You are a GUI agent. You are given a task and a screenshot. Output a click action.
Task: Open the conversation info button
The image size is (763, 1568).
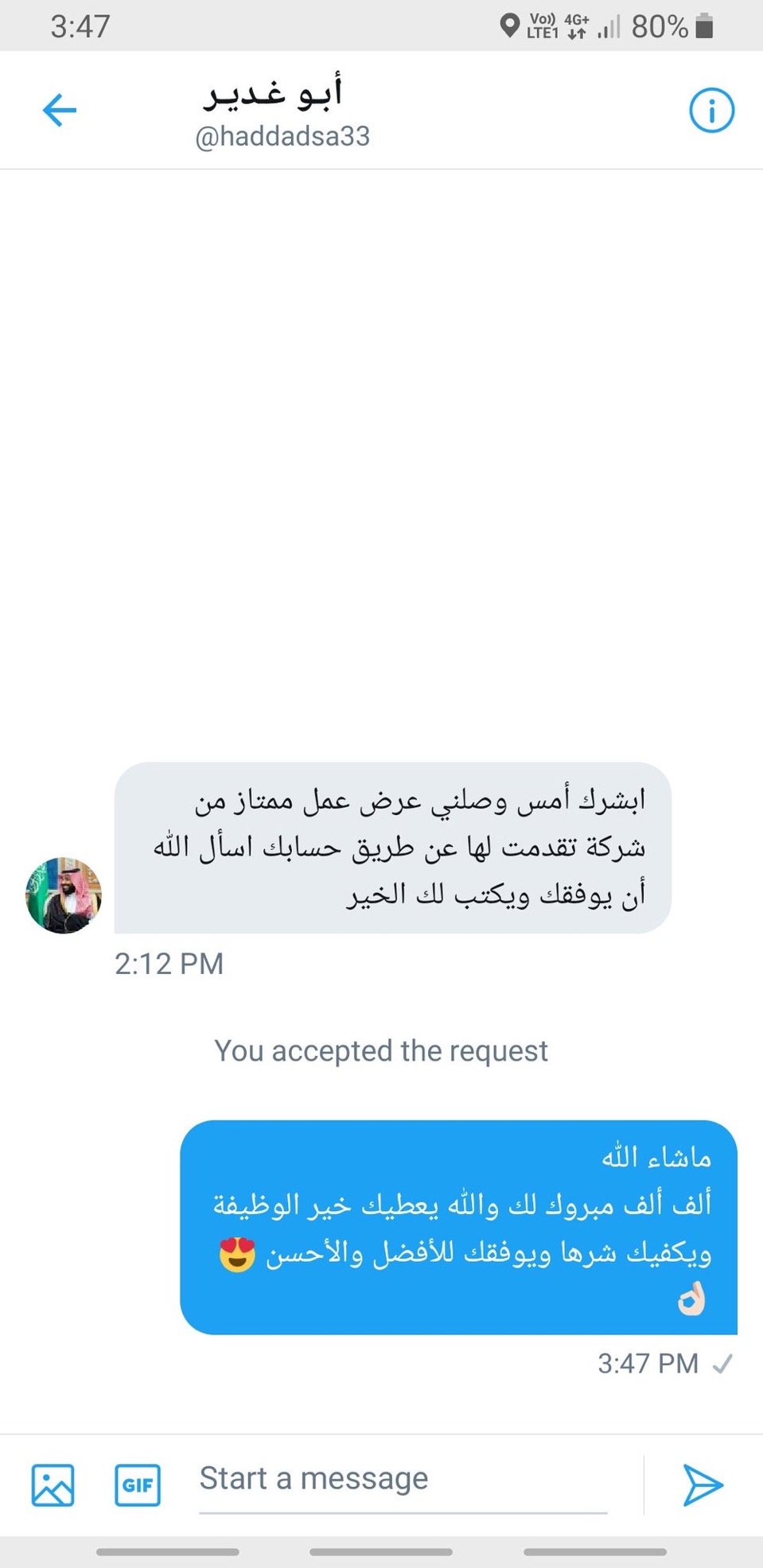tap(710, 111)
